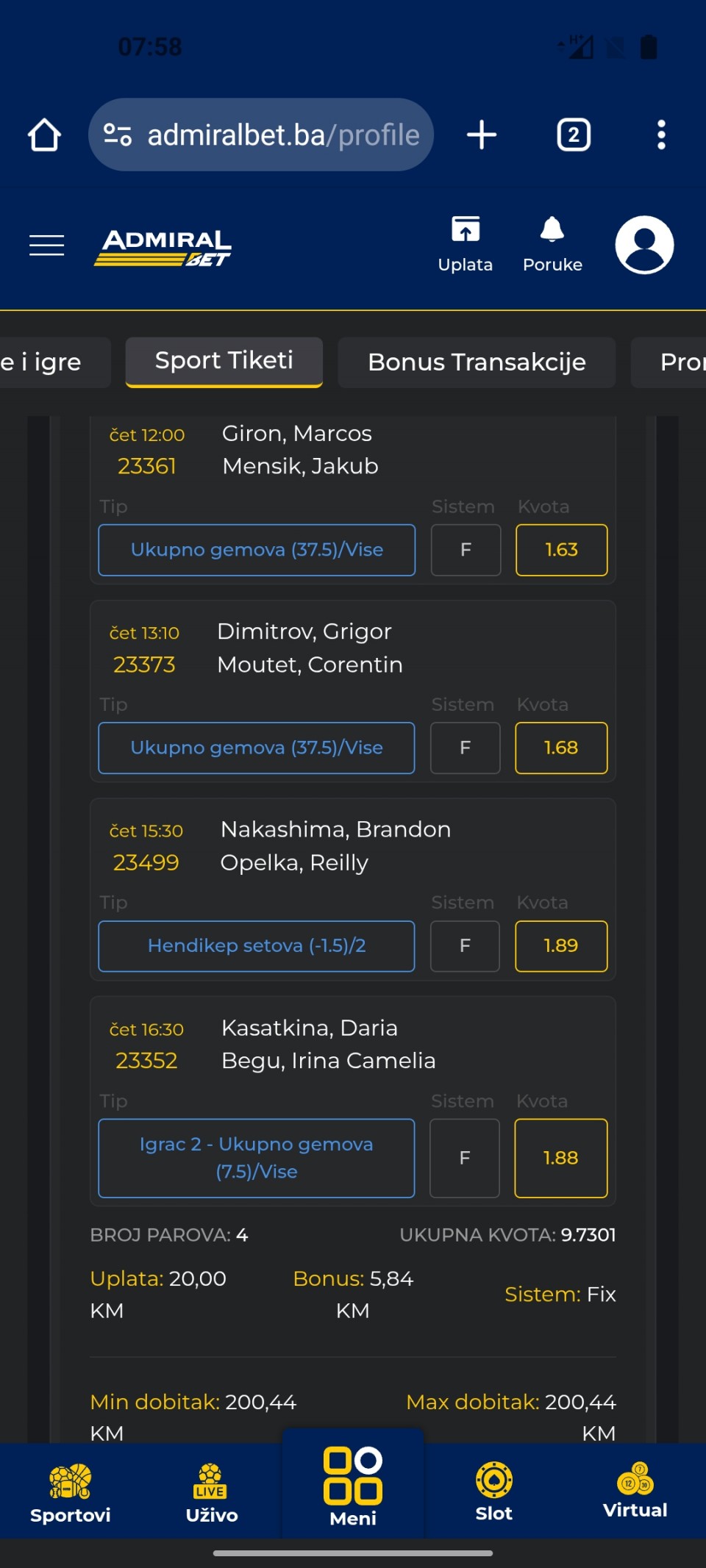Image resolution: width=706 pixels, height=1568 pixels.
Task: Go to Sportovi section
Action: click(x=71, y=1492)
